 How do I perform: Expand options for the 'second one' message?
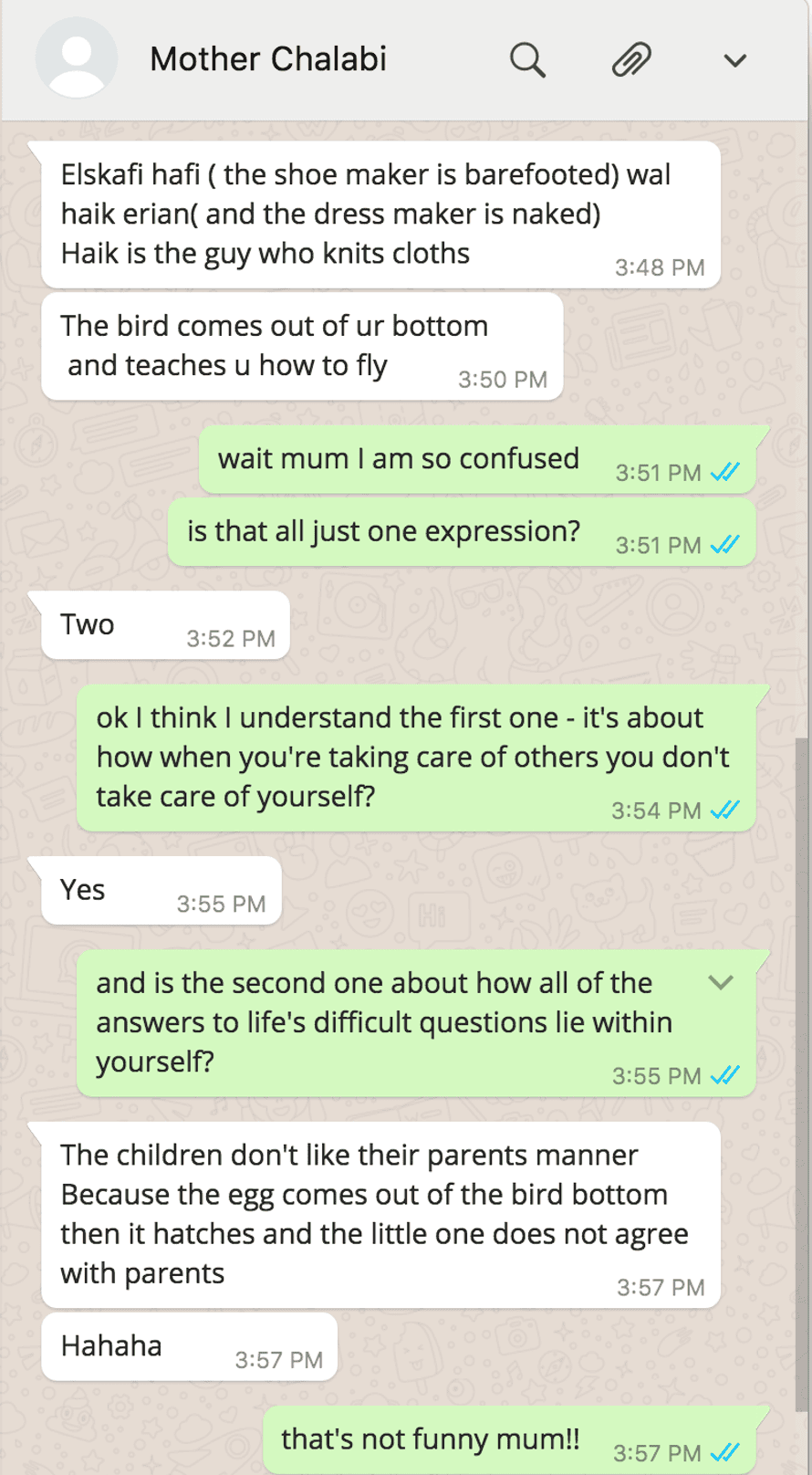721,983
